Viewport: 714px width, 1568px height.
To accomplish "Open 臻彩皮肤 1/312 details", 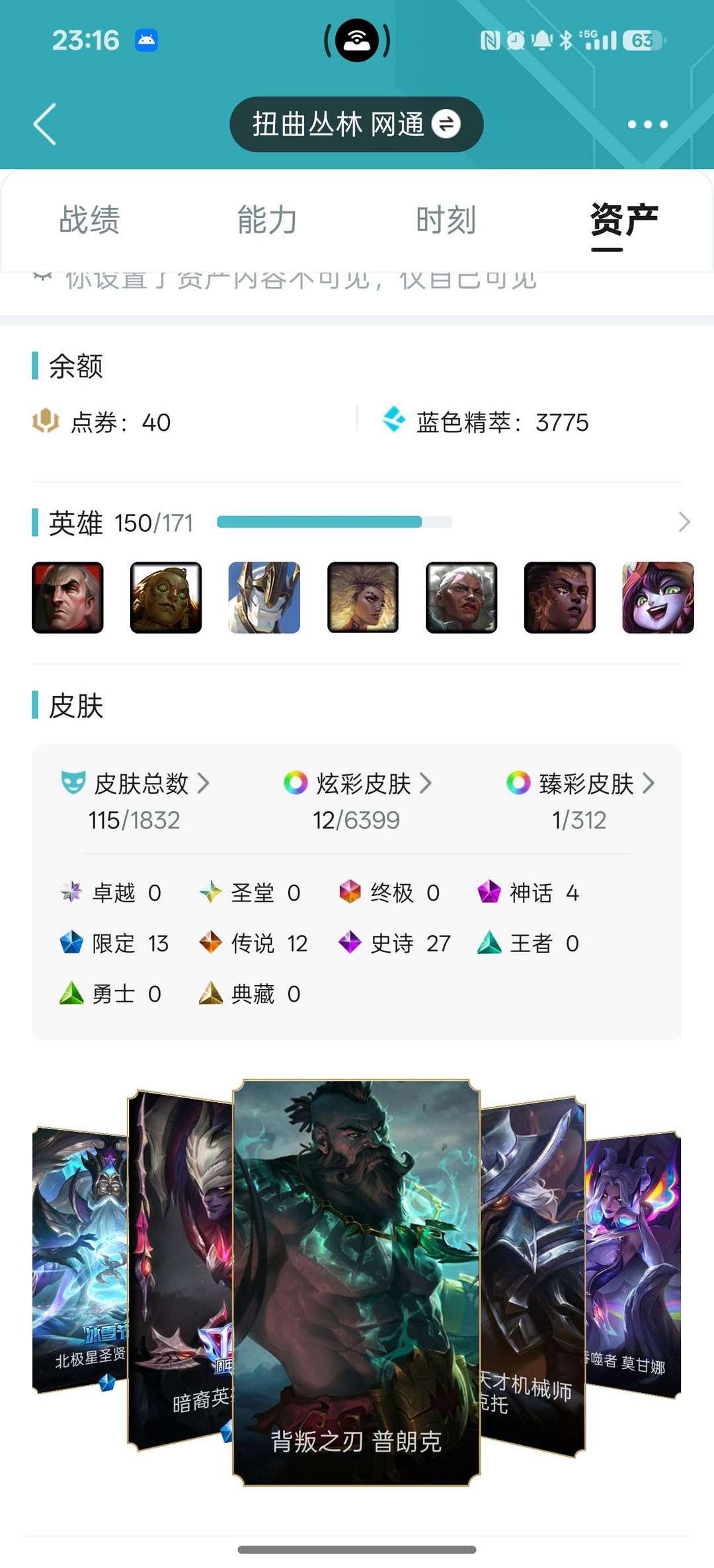I will coord(580,800).
